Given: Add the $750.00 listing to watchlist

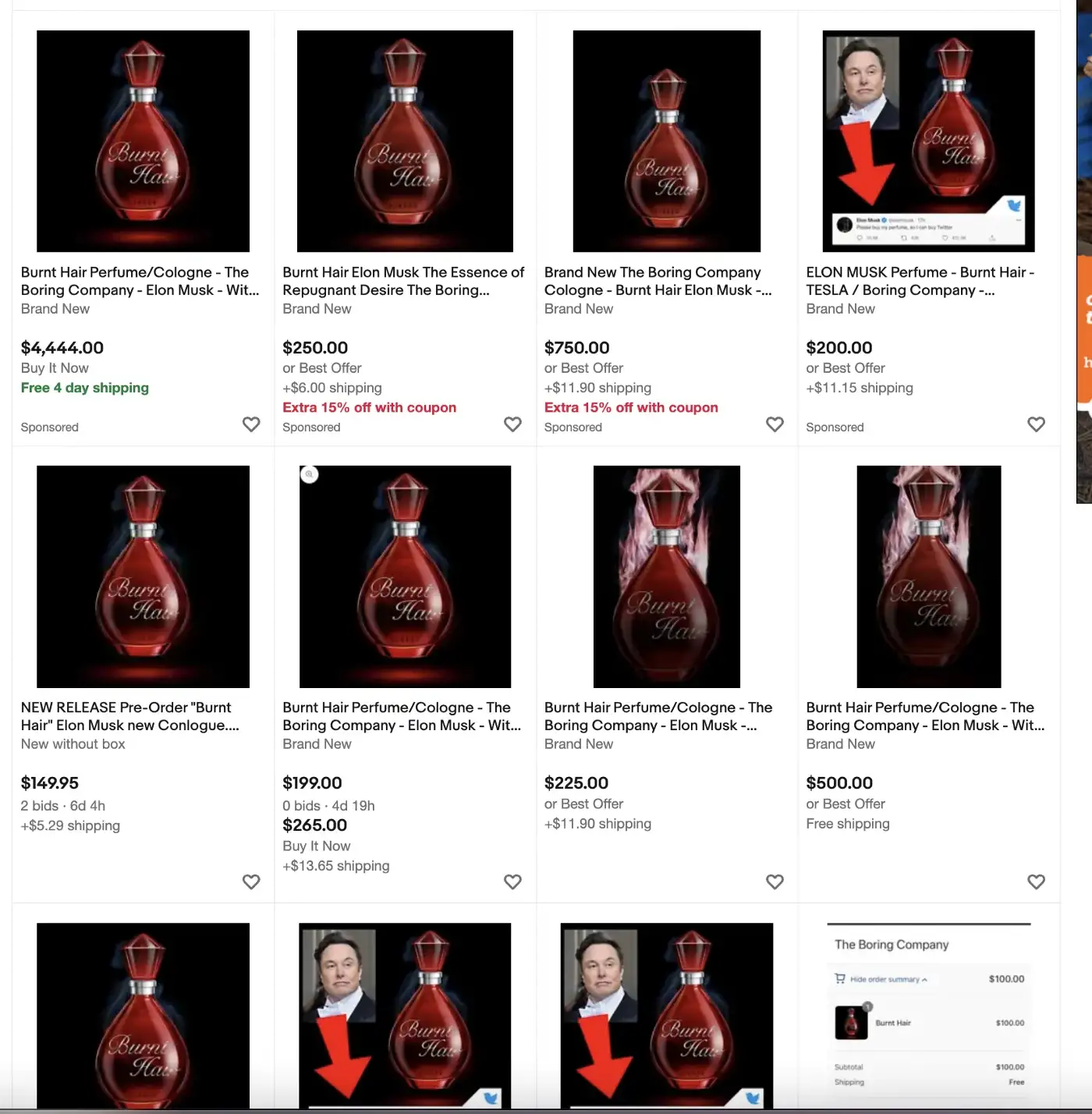Looking at the screenshot, I should coord(775,424).
